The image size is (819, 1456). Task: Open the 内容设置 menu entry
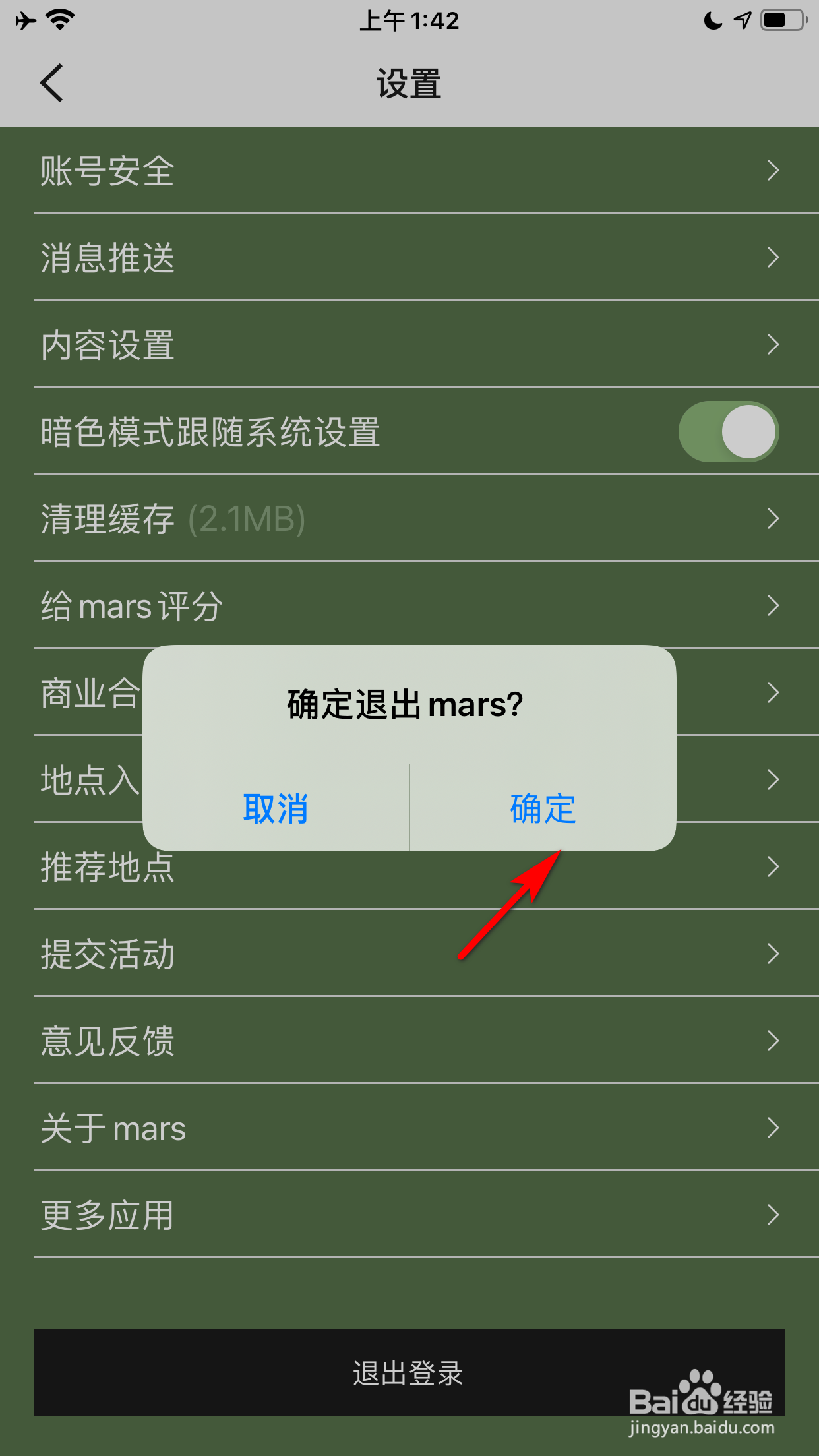click(x=409, y=344)
